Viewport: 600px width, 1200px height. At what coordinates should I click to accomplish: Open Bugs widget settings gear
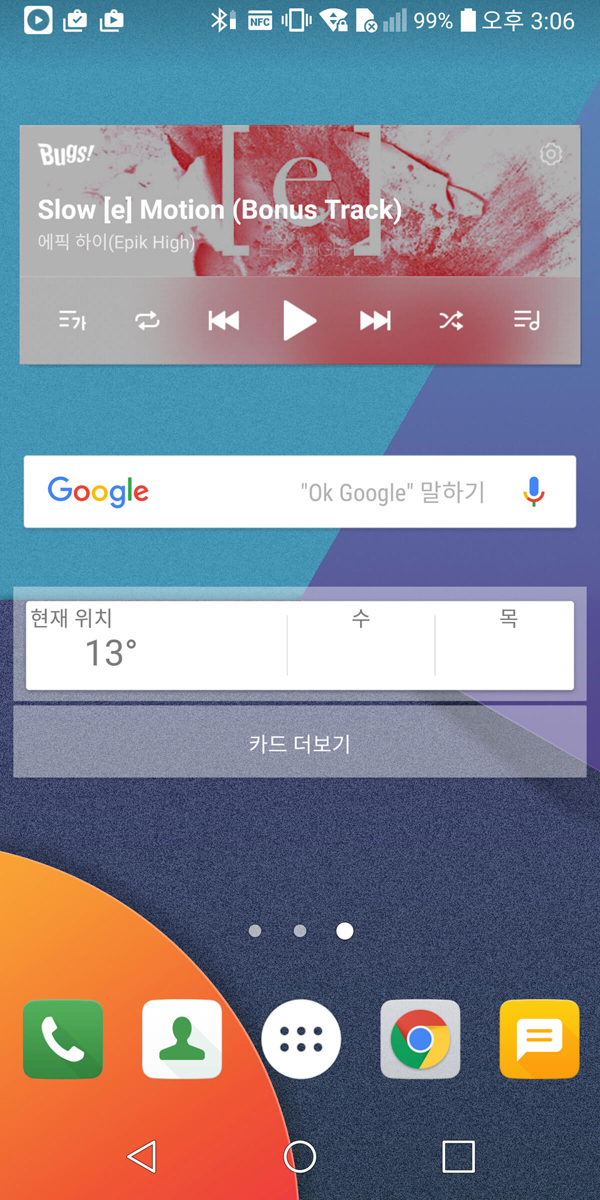coord(550,154)
